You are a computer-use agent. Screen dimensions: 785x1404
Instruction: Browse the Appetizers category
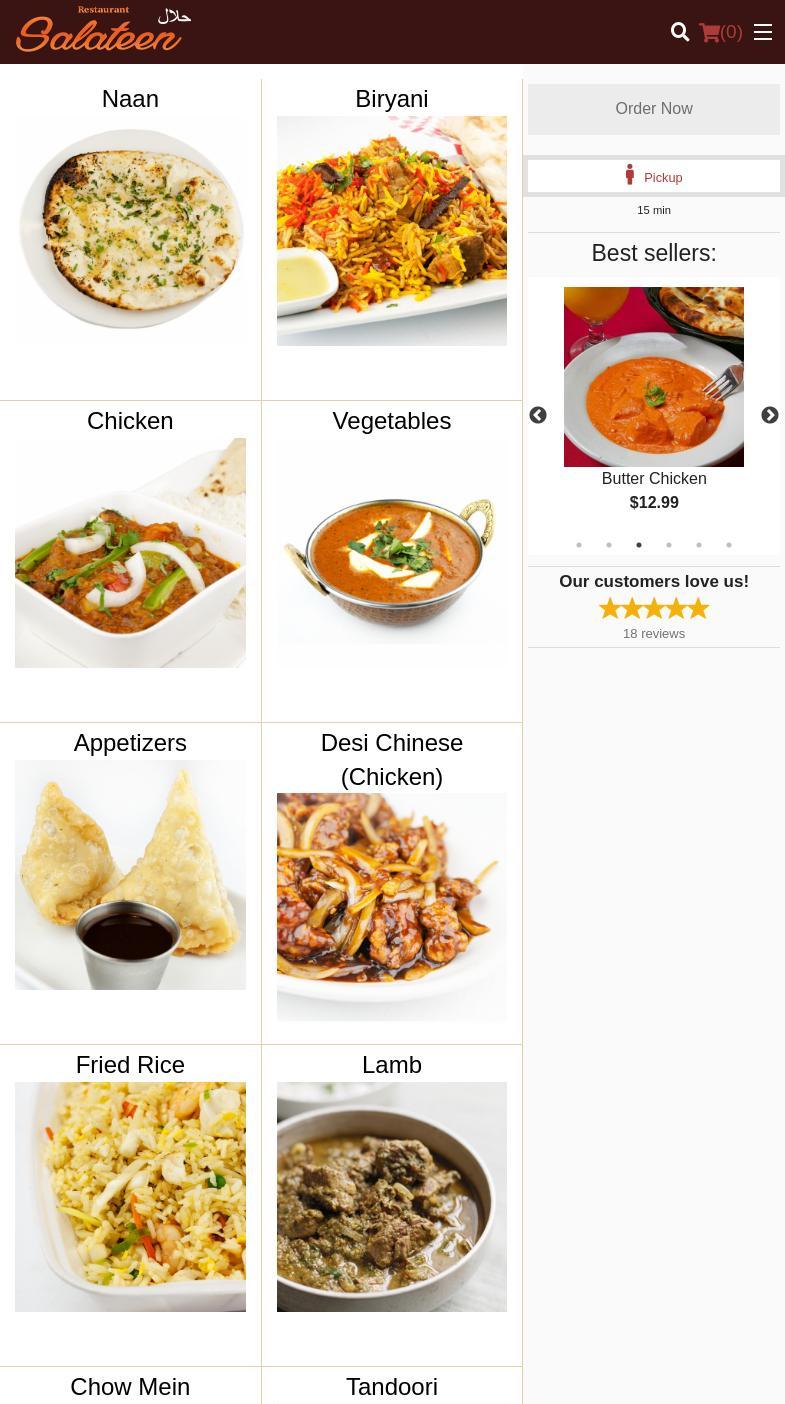click(x=130, y=874)
